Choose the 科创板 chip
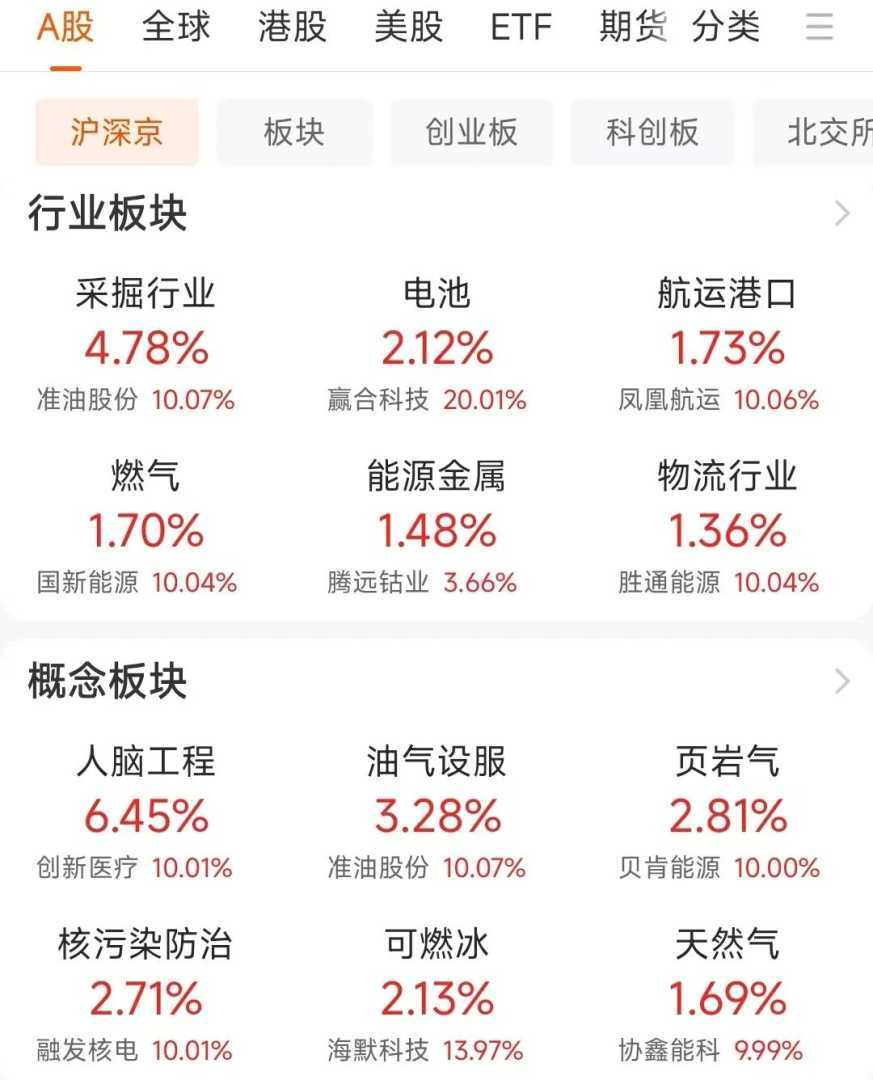The width and height of the screenshot is (873, 1080). click(652, 132)
